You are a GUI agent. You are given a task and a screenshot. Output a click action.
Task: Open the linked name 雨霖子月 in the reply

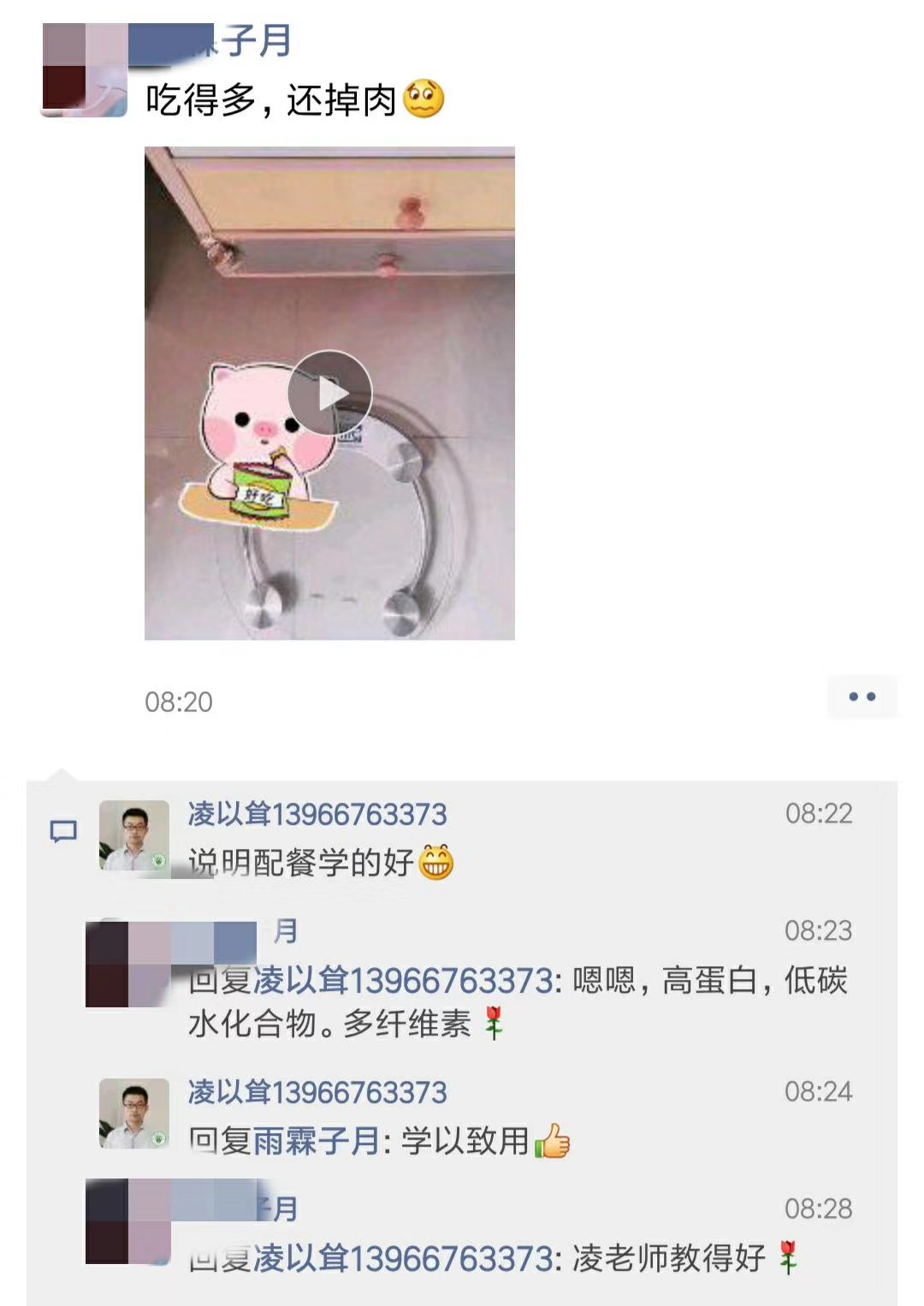pyautogui.click(x=316, y=1141)
